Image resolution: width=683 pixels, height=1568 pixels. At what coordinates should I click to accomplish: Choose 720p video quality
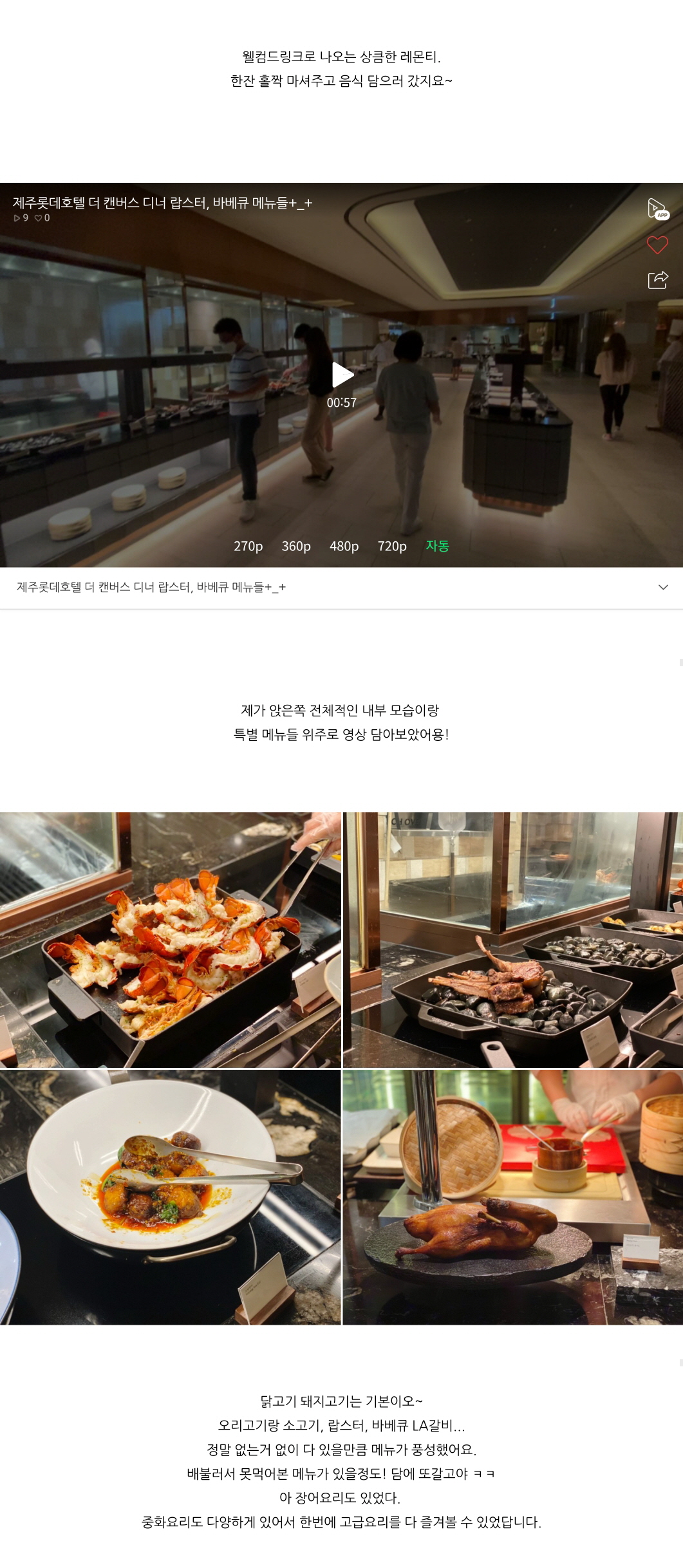pos(392,546)
